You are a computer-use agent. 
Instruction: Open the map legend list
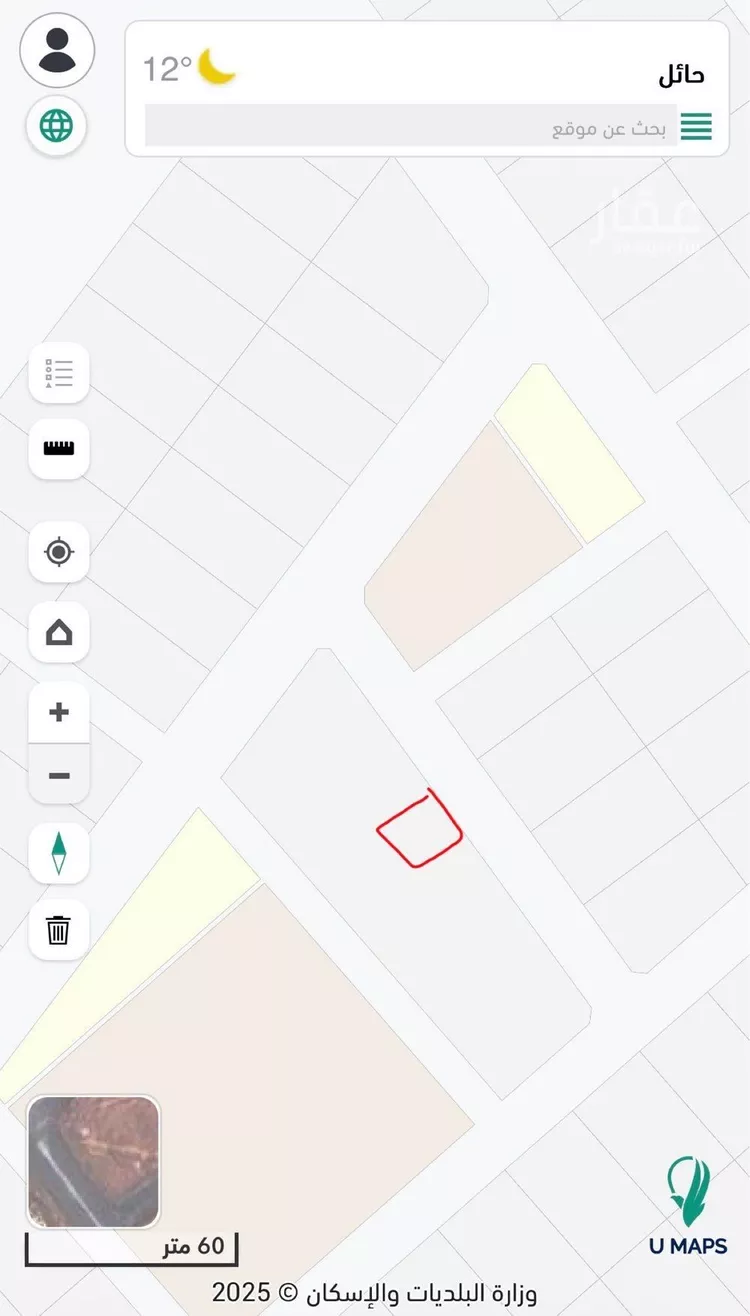[59, 373]
